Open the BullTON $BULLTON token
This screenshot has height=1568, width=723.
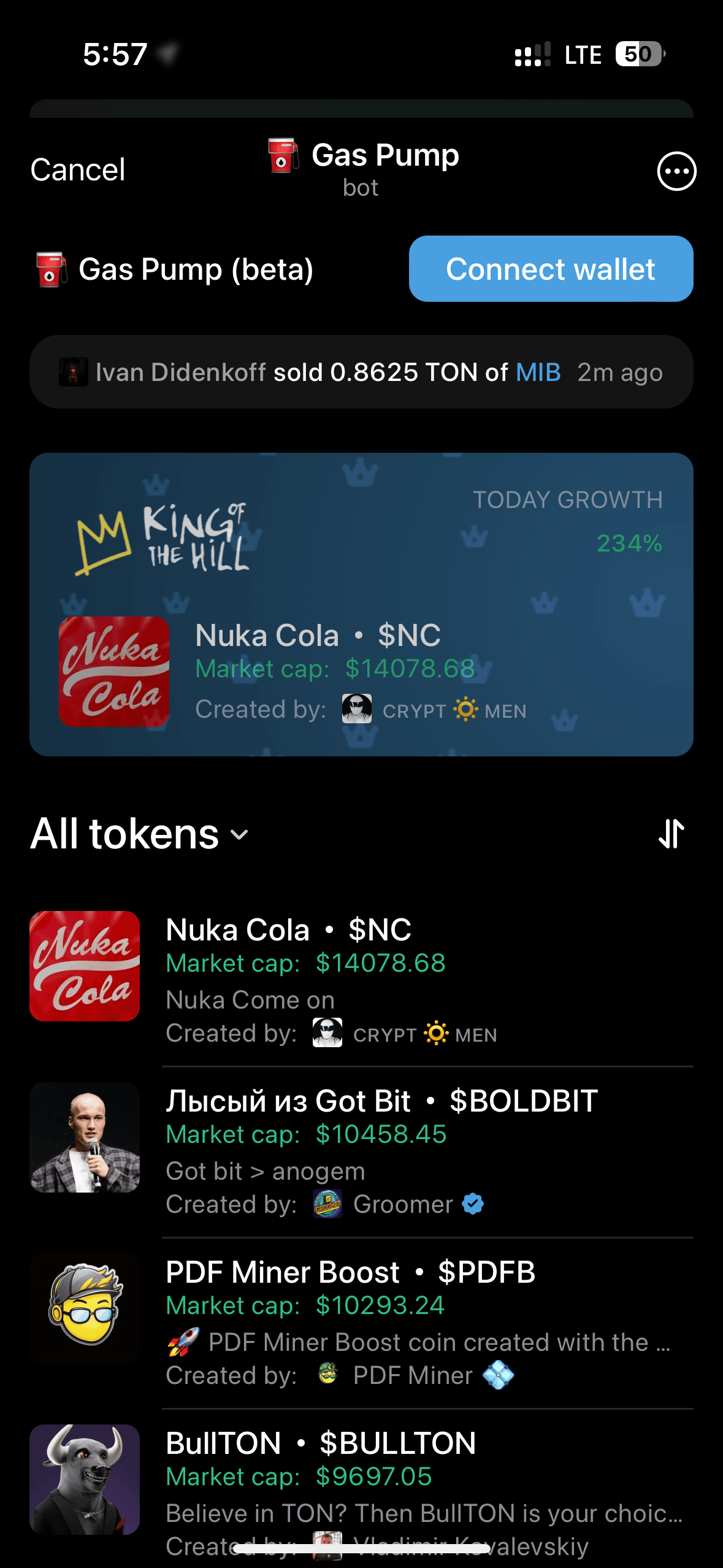(361, 1485)
